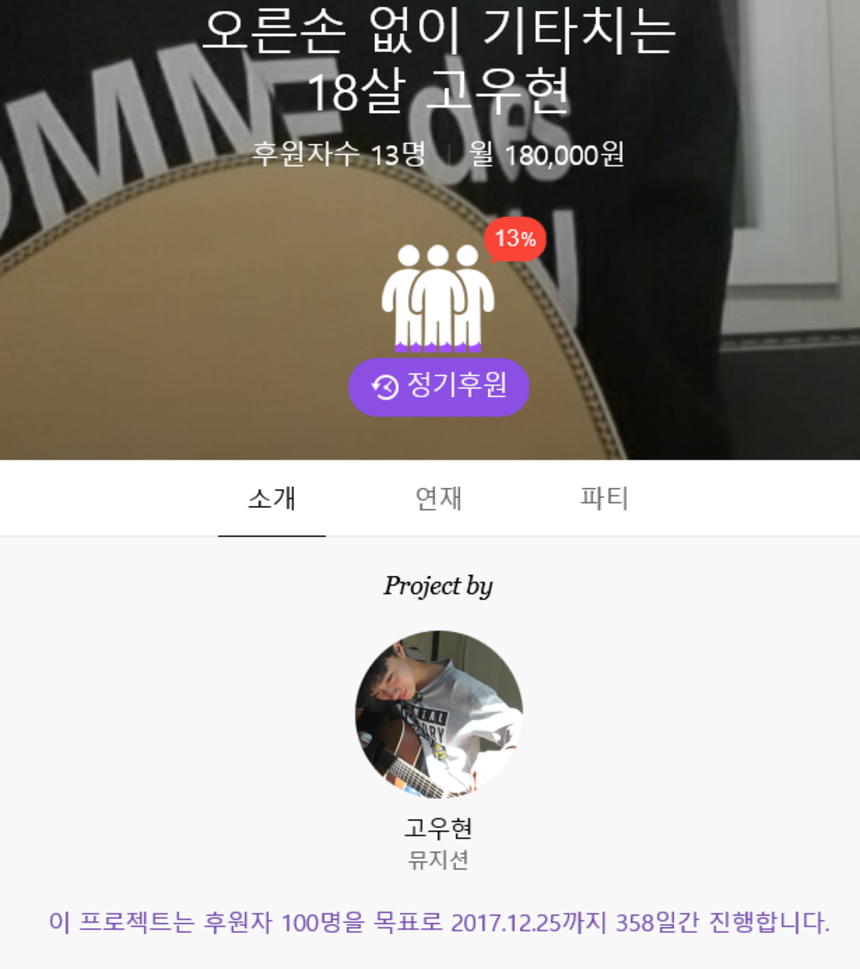Switch to the 연재 tab

pyautogui.click(x=438, y=498)
